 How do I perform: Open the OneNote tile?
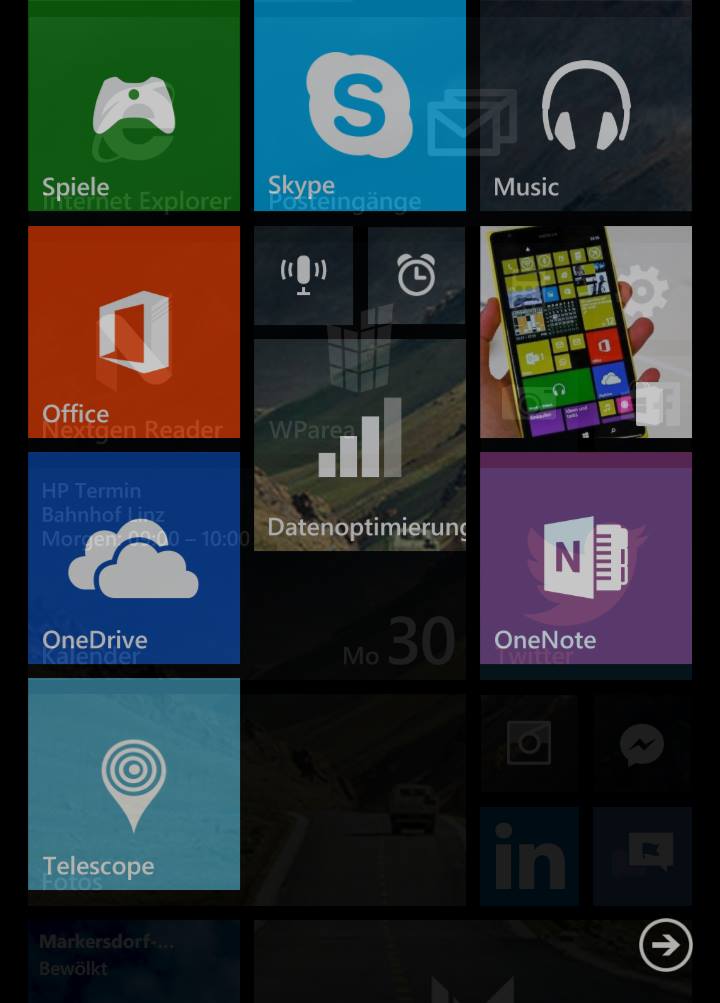point(585,558)
